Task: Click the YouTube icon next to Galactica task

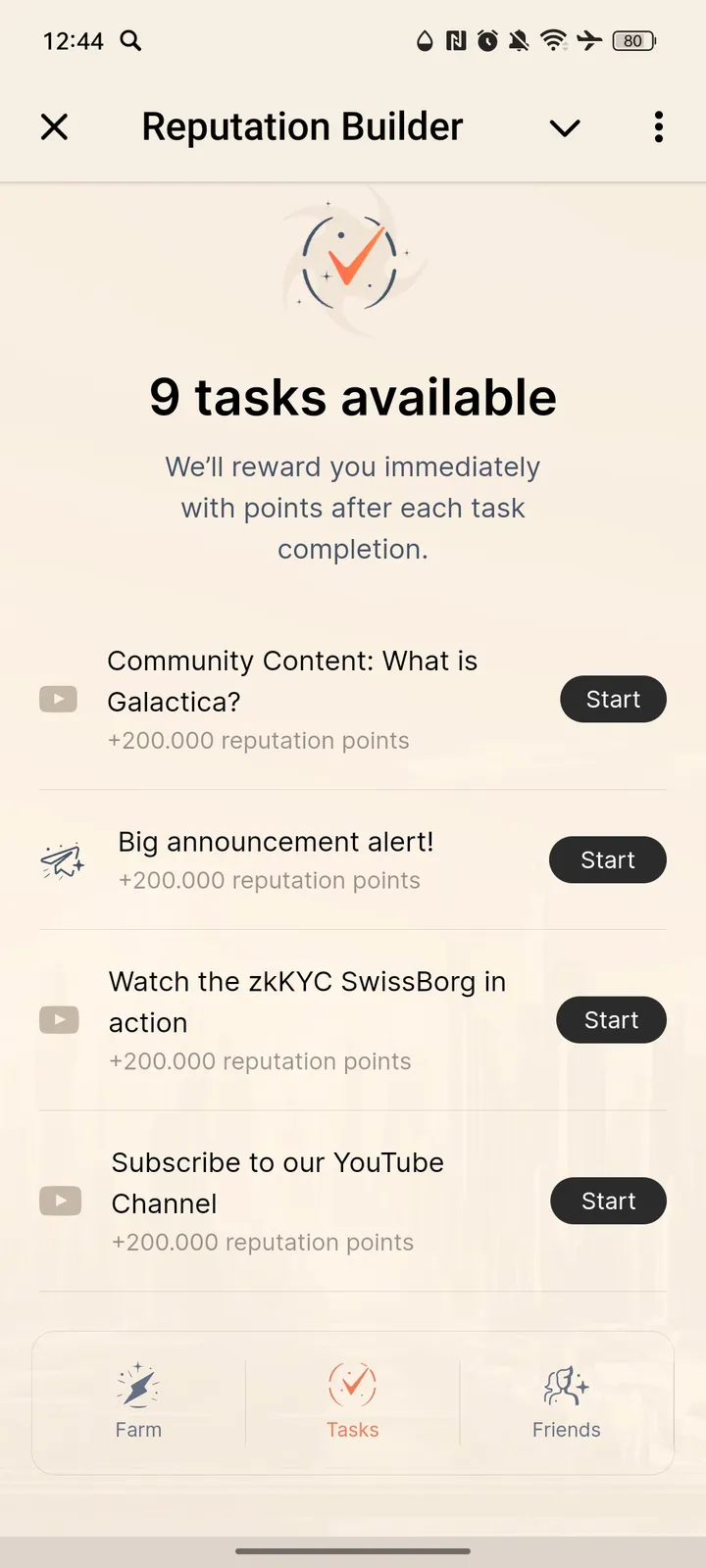Action: 58,699
